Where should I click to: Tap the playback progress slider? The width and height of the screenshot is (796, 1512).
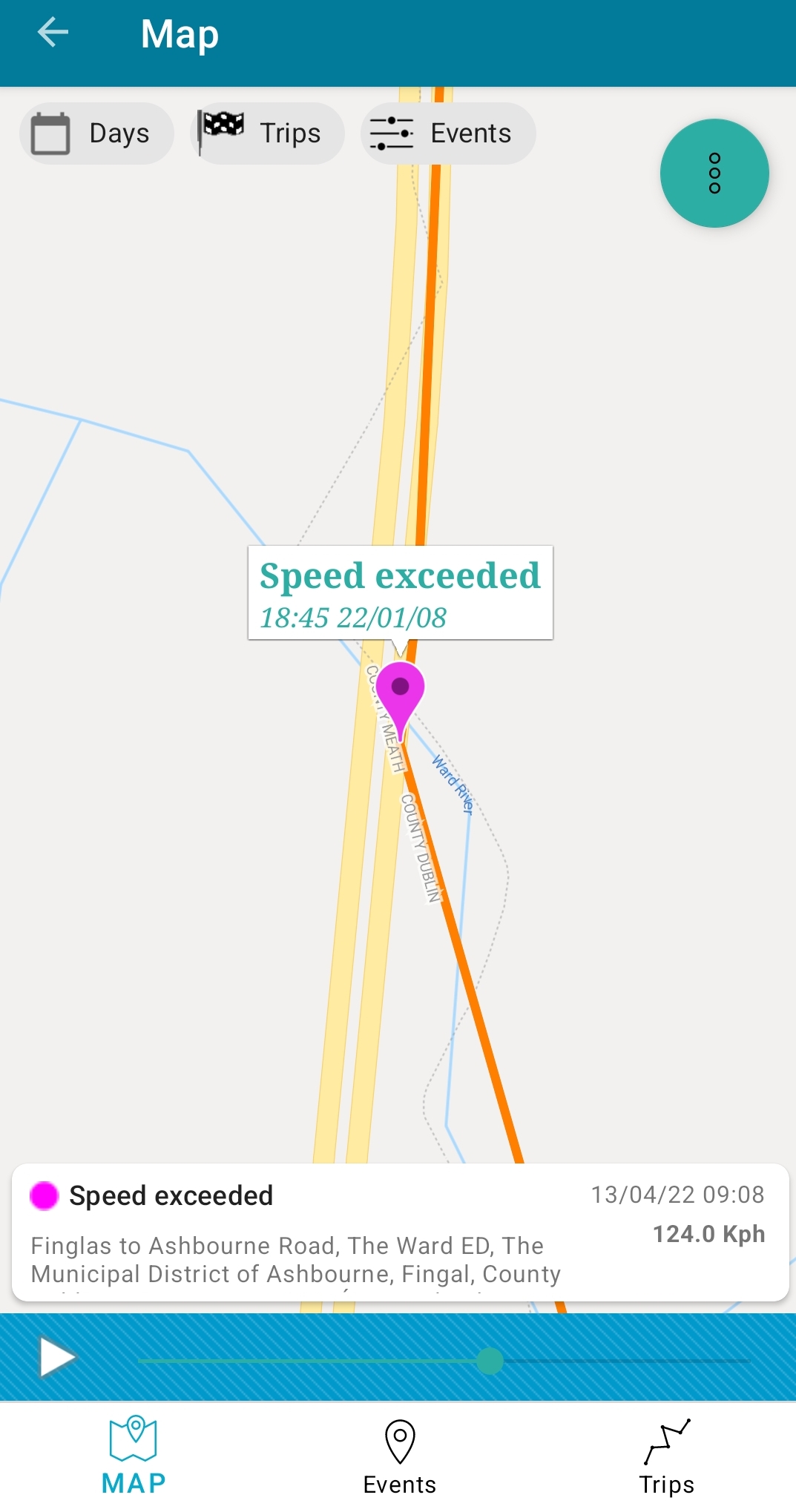(x=444, y=1361)
